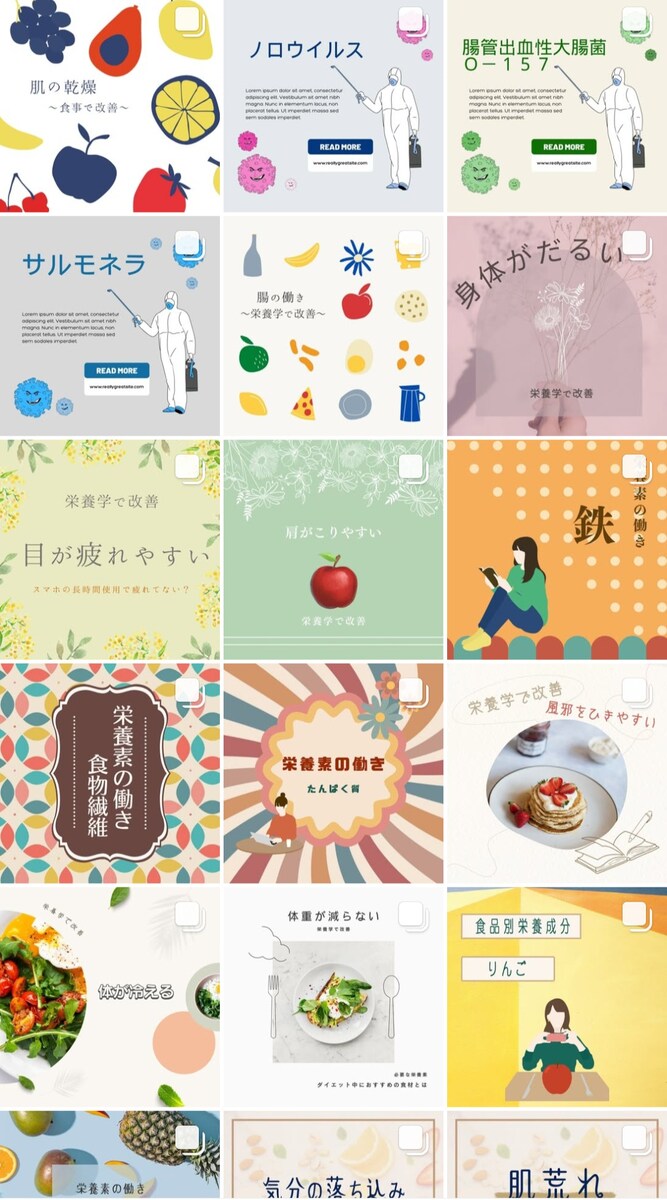
Task: Open the ノロウイルス post
Action: [333, 106]
